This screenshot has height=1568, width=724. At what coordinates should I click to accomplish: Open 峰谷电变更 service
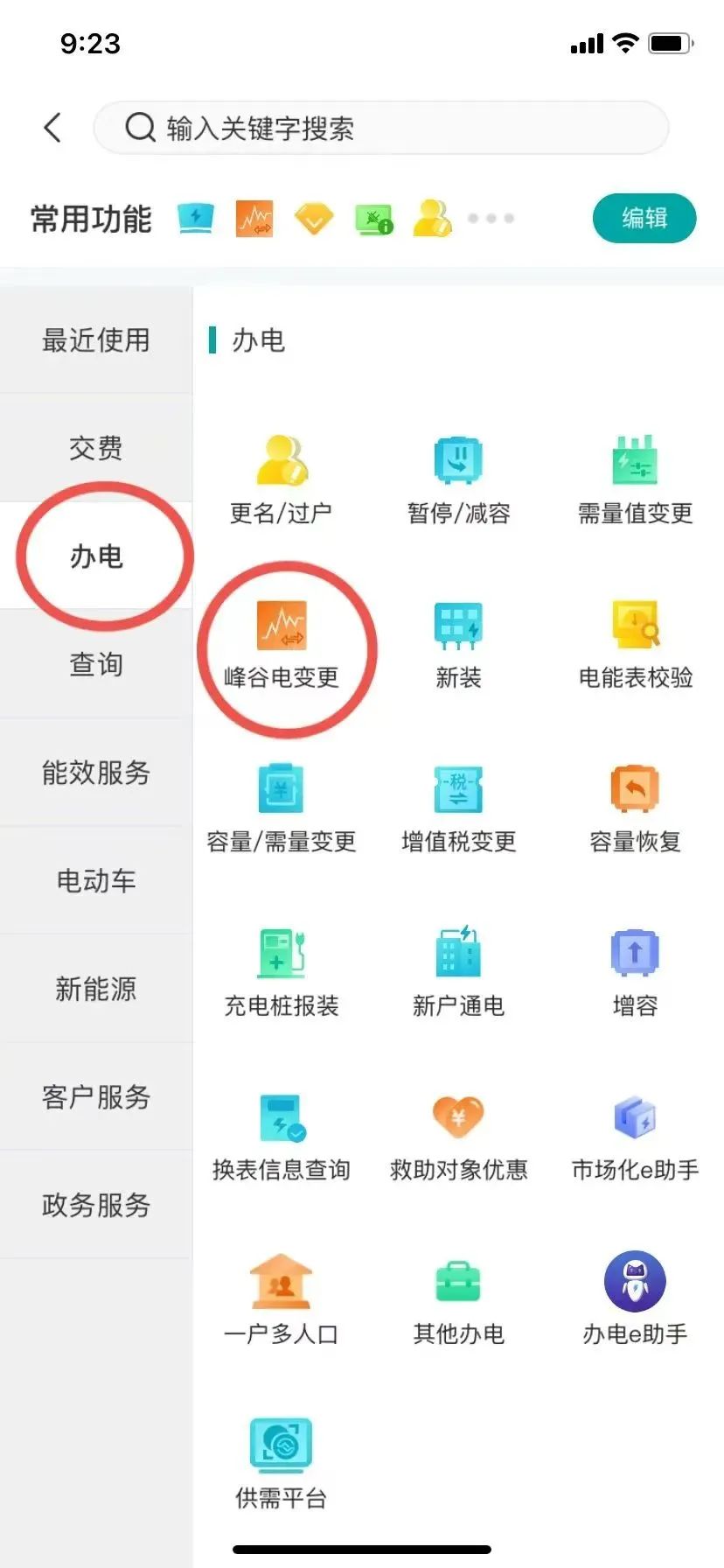tap(281, 643)
